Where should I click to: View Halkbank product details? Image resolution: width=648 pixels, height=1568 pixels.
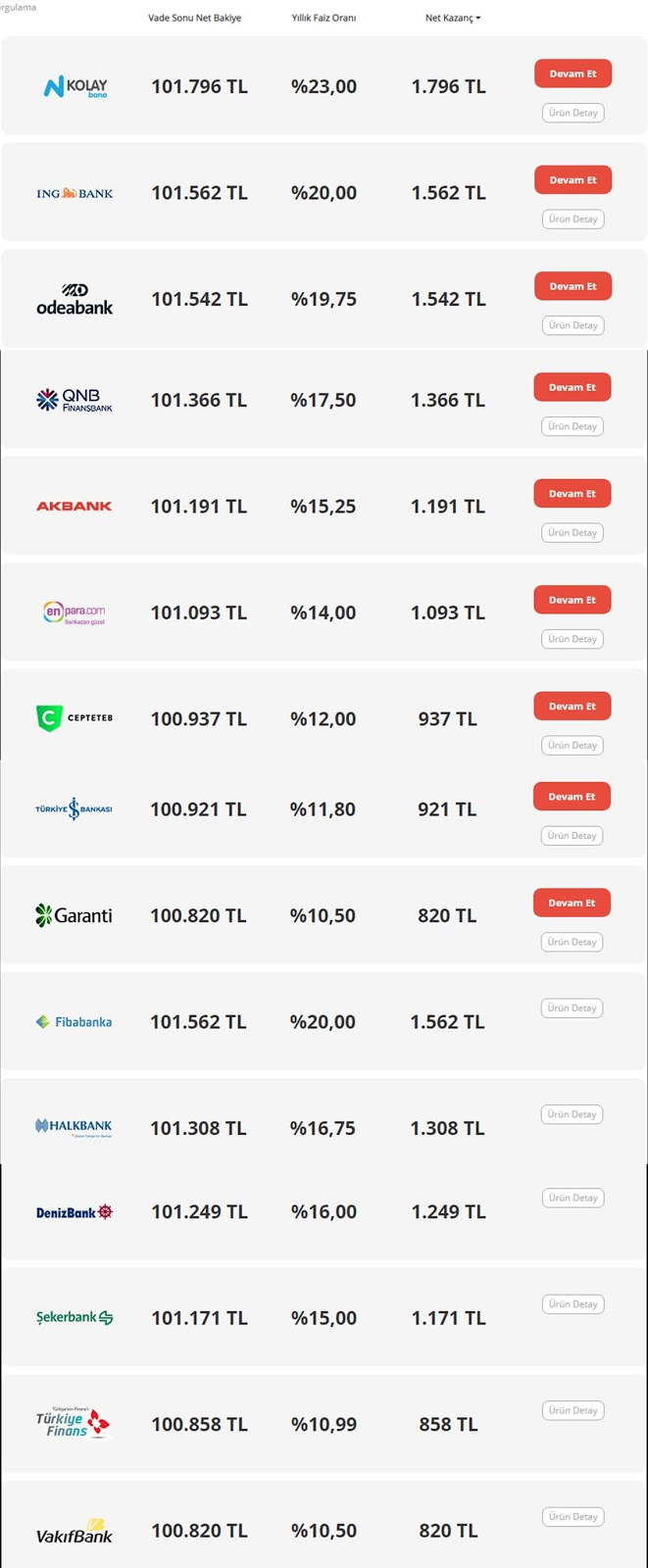tap(573, 1114)
